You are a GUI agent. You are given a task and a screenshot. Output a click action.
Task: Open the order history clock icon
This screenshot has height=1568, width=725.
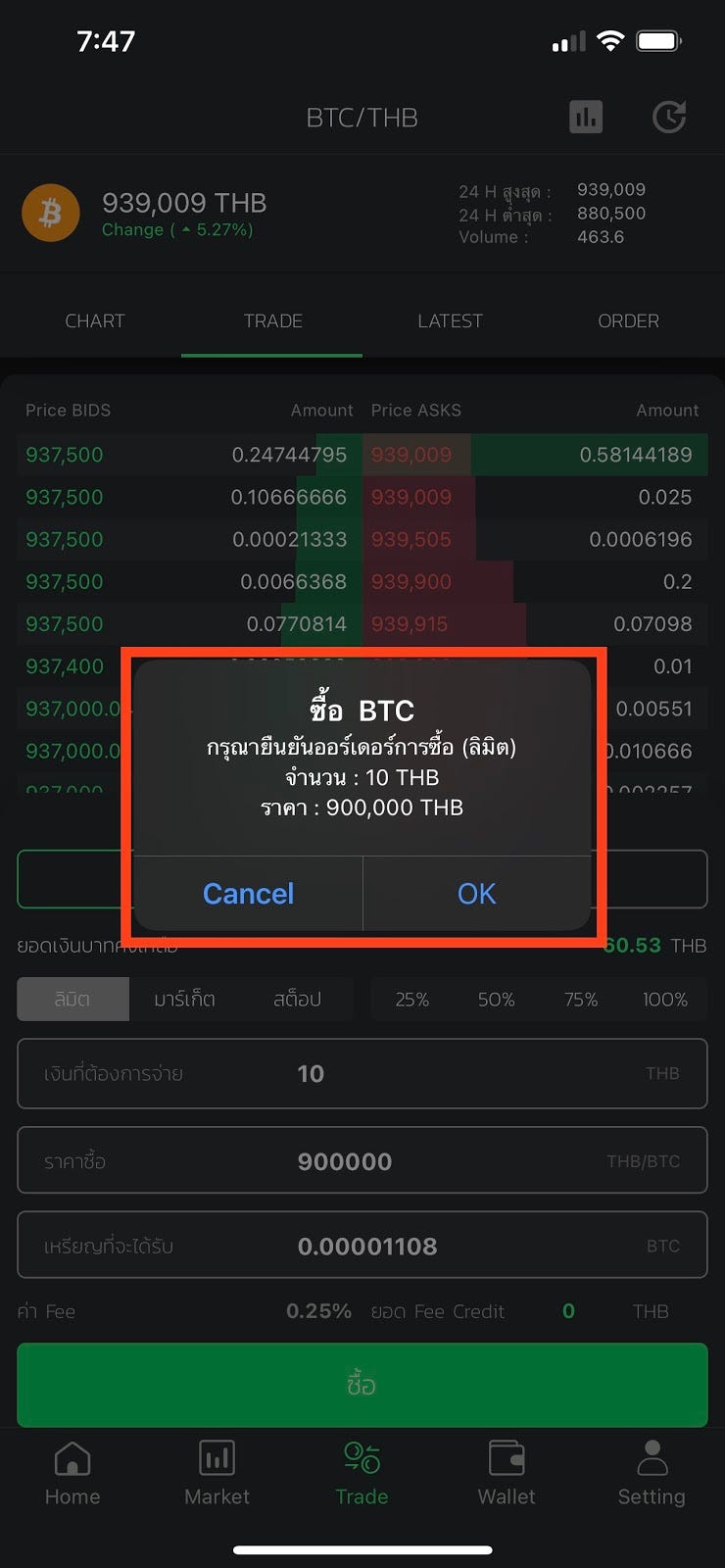(x=669, y=118)
